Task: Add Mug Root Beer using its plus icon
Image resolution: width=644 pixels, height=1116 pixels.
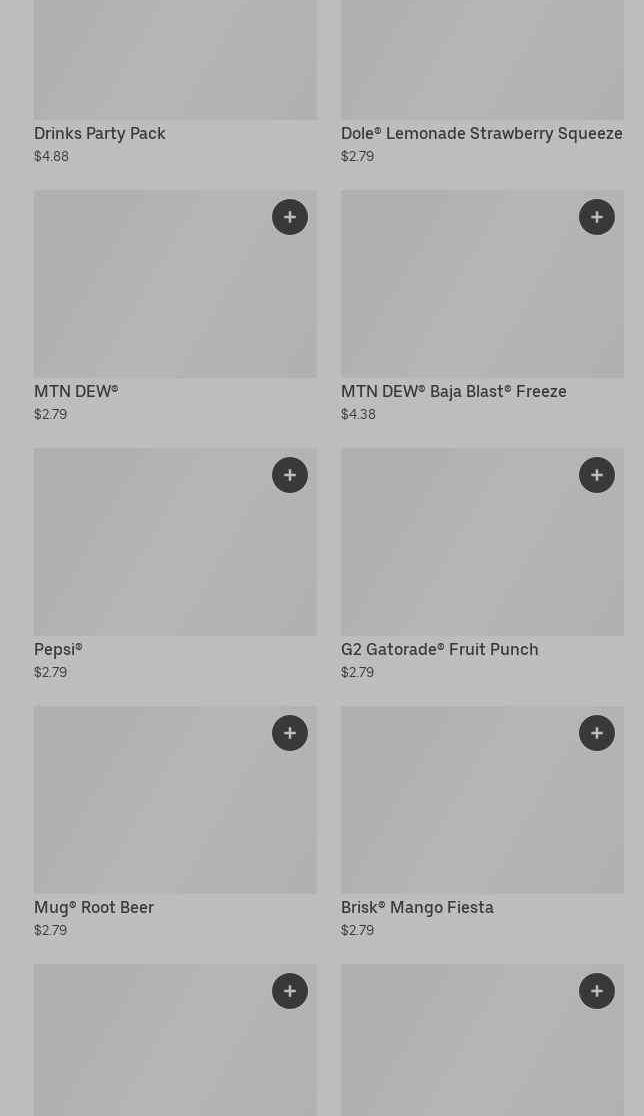Action: pyautogui.click(x=290, y=733)
